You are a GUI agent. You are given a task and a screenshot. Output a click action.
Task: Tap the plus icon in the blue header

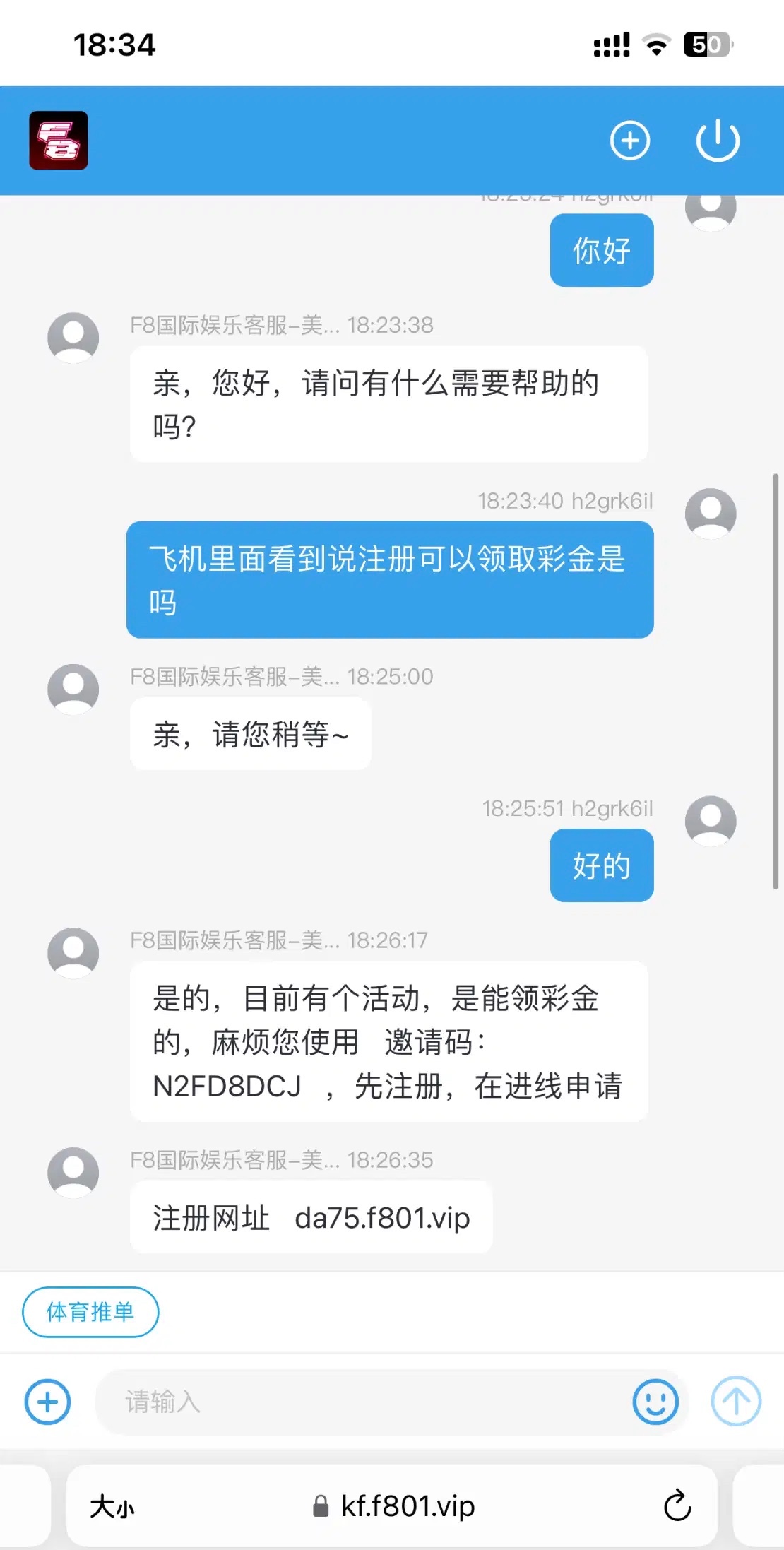coord(629,141)
